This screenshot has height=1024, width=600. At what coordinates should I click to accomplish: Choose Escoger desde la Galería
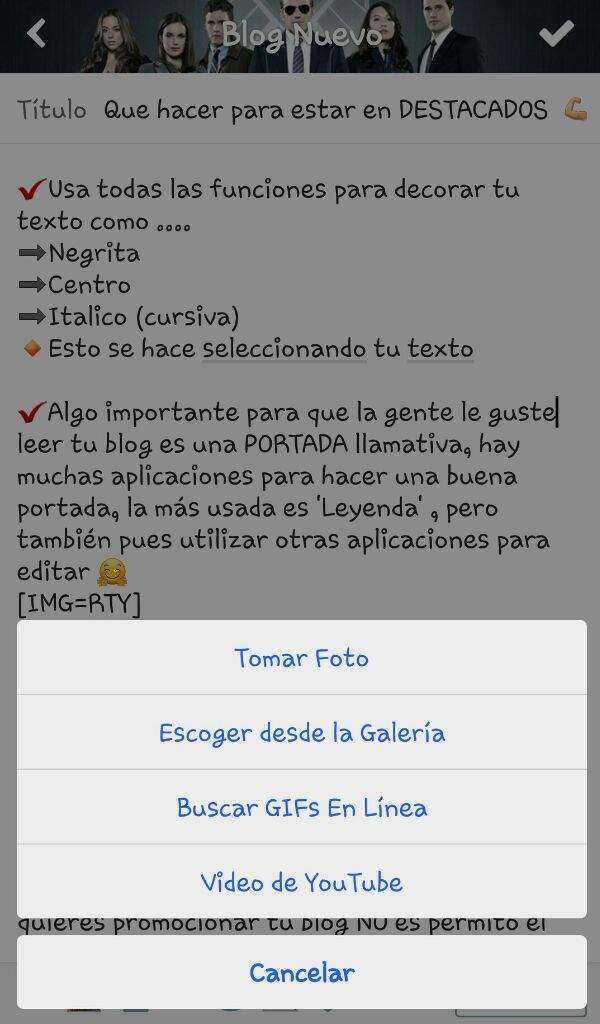point(301,733)
